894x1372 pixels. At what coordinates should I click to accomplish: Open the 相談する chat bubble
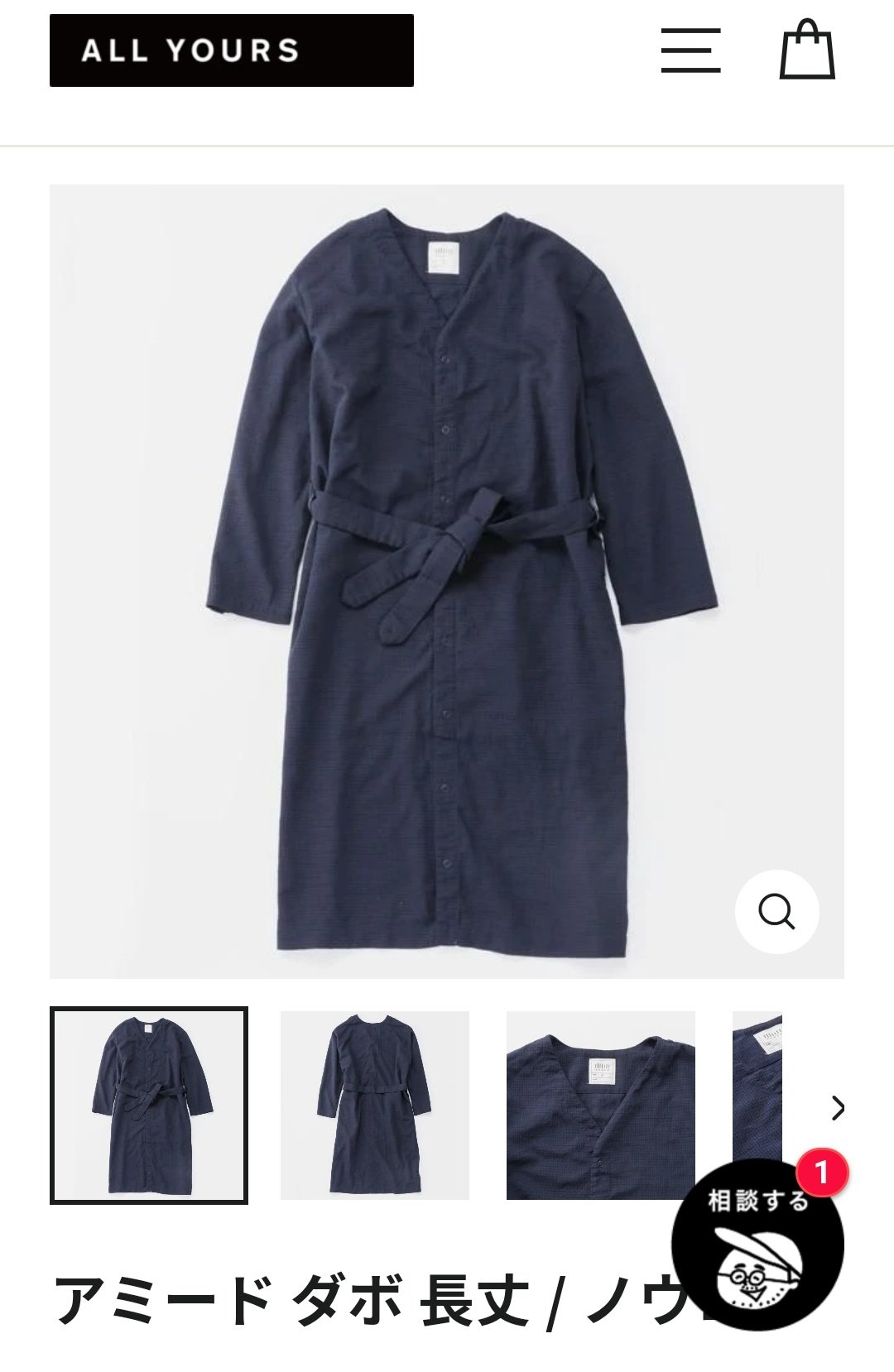[757, 1245]
